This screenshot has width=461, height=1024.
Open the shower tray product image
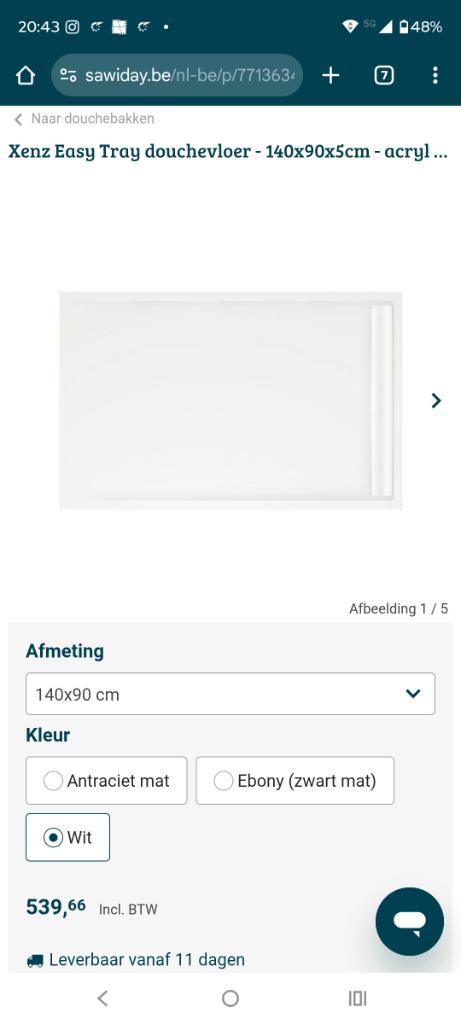click(230, 400)
